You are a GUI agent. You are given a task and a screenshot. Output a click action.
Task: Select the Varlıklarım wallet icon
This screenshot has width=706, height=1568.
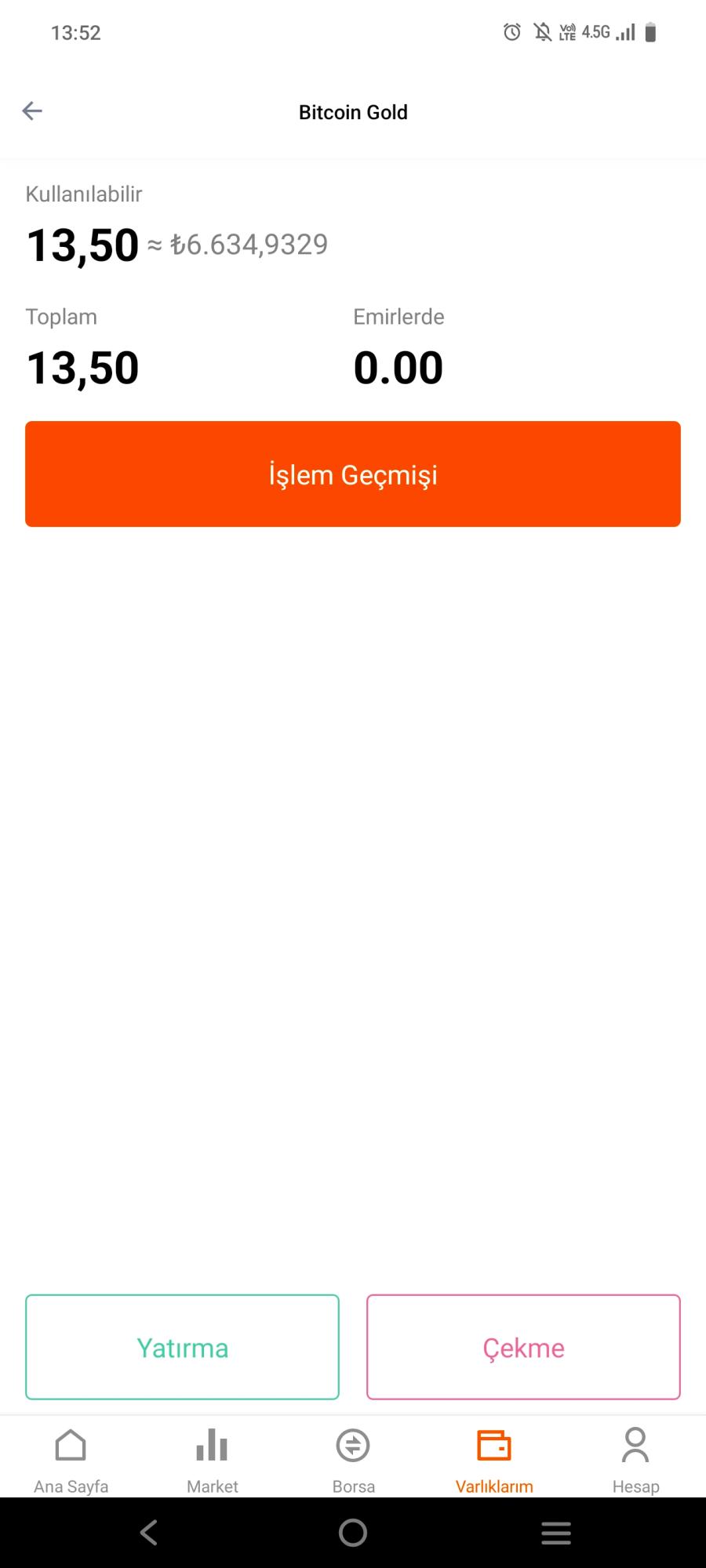(x=493, y=1445)
